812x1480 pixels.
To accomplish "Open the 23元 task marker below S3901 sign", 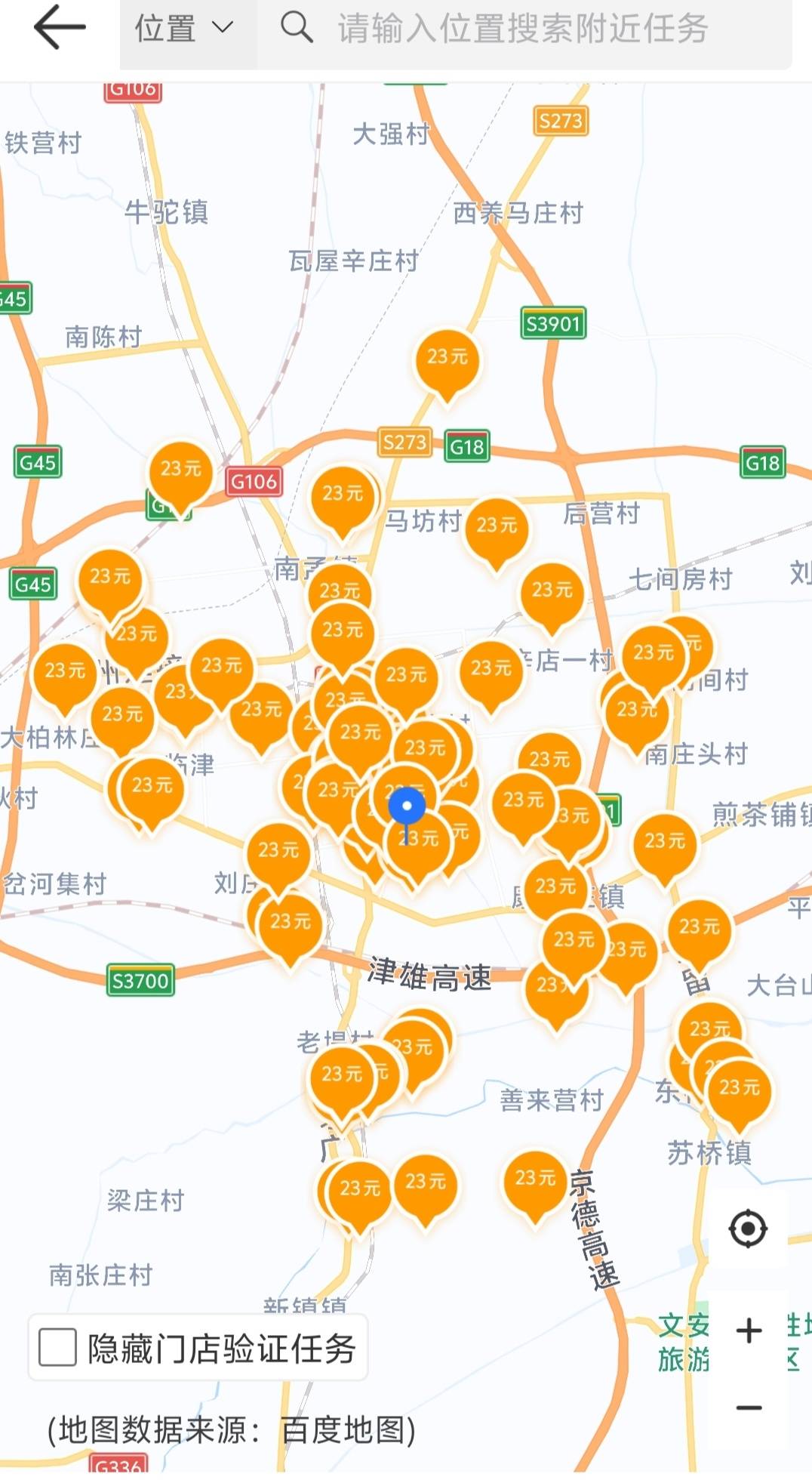I will coord(448,359).
